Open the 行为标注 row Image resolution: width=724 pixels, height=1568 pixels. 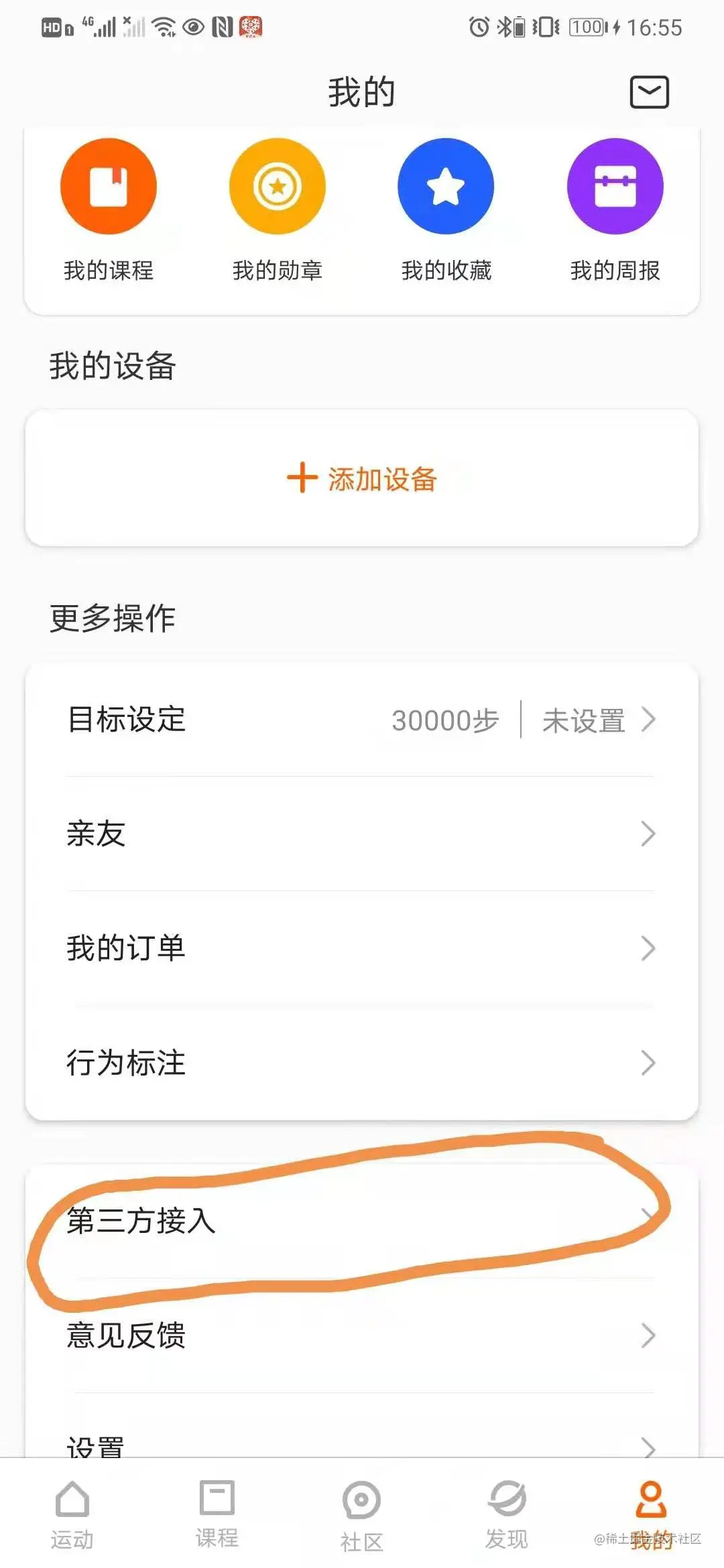362,1063
